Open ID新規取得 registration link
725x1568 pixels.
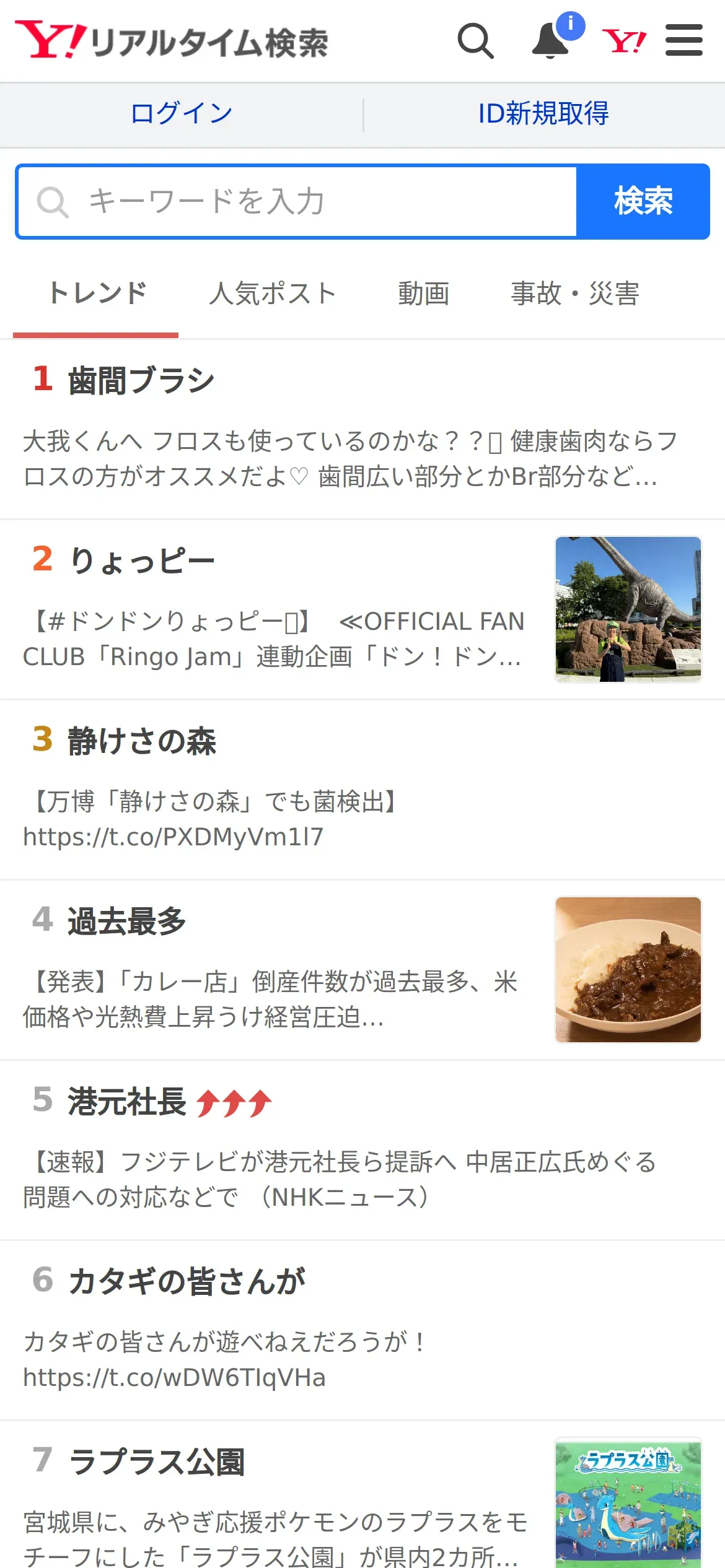coord(543,114)
